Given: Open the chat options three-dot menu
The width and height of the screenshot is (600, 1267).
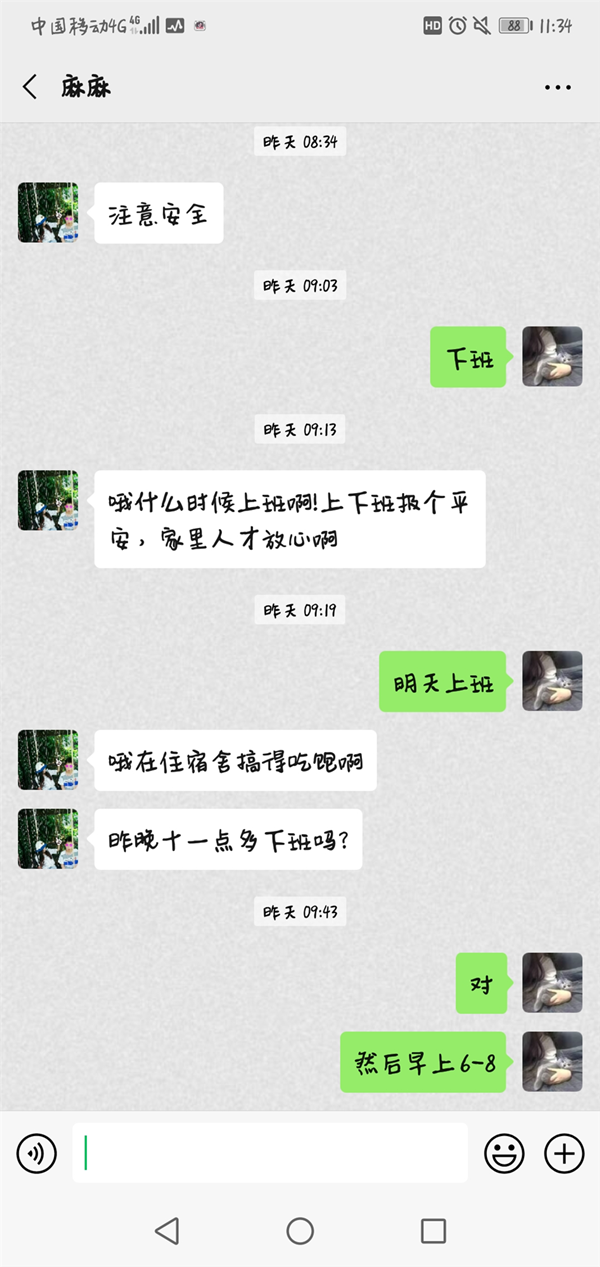Looking at the screenshot, I should click(x=557, y=88).
